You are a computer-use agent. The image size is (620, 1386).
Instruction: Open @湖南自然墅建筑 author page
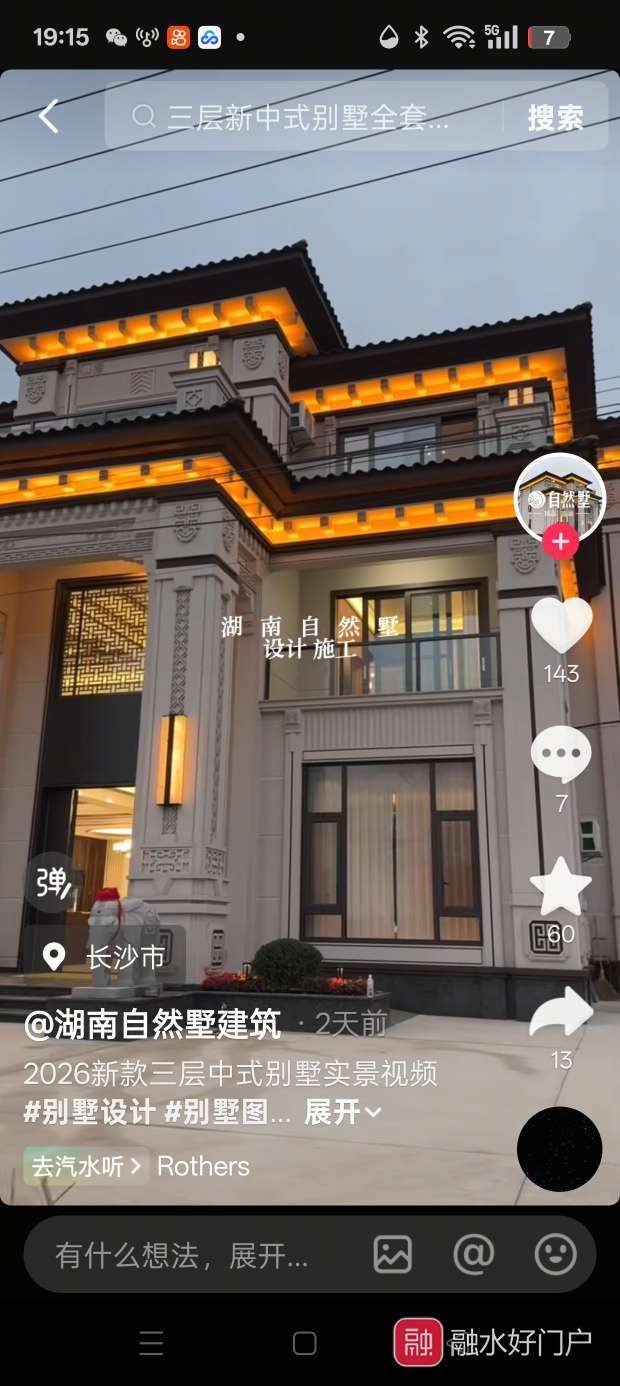152,1024
